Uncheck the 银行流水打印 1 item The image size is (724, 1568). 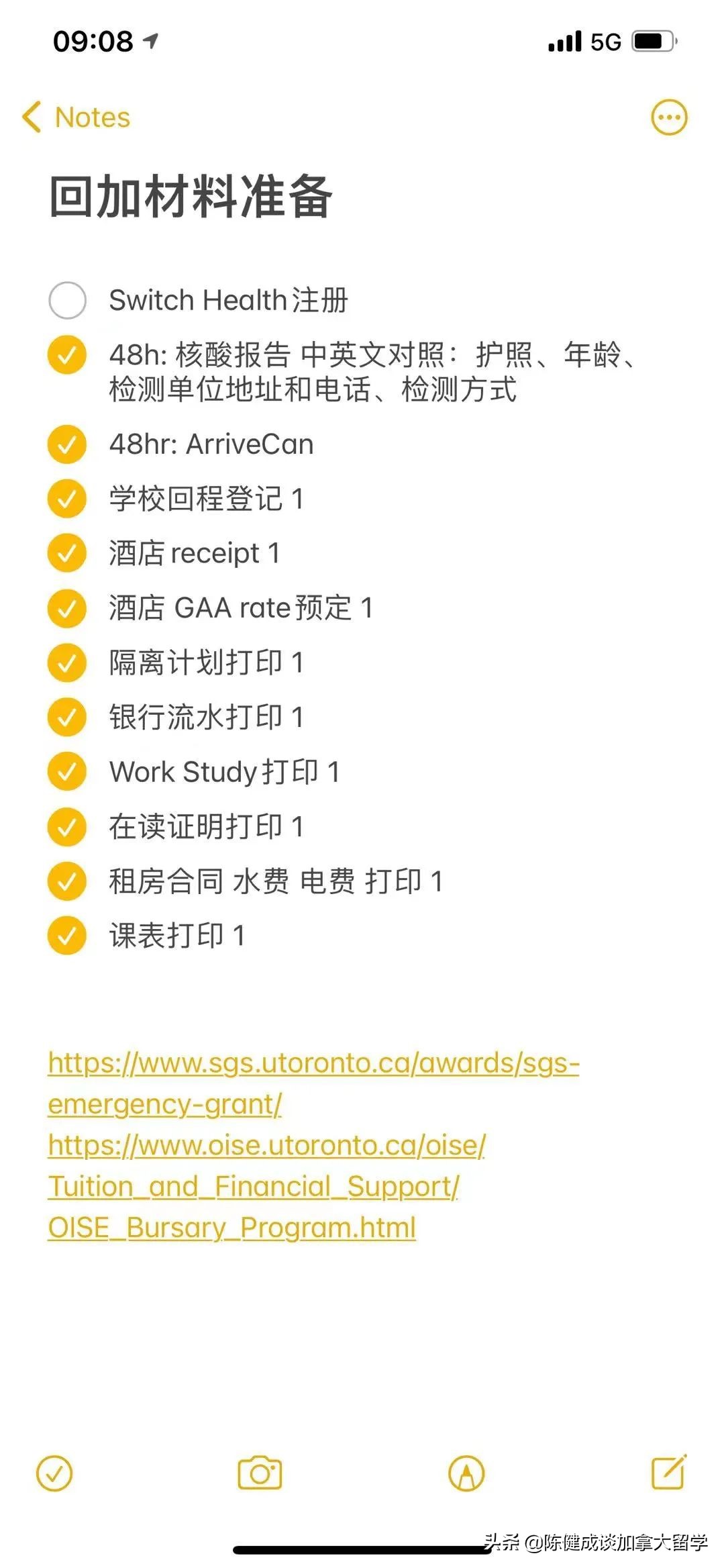tap(66, 716)
